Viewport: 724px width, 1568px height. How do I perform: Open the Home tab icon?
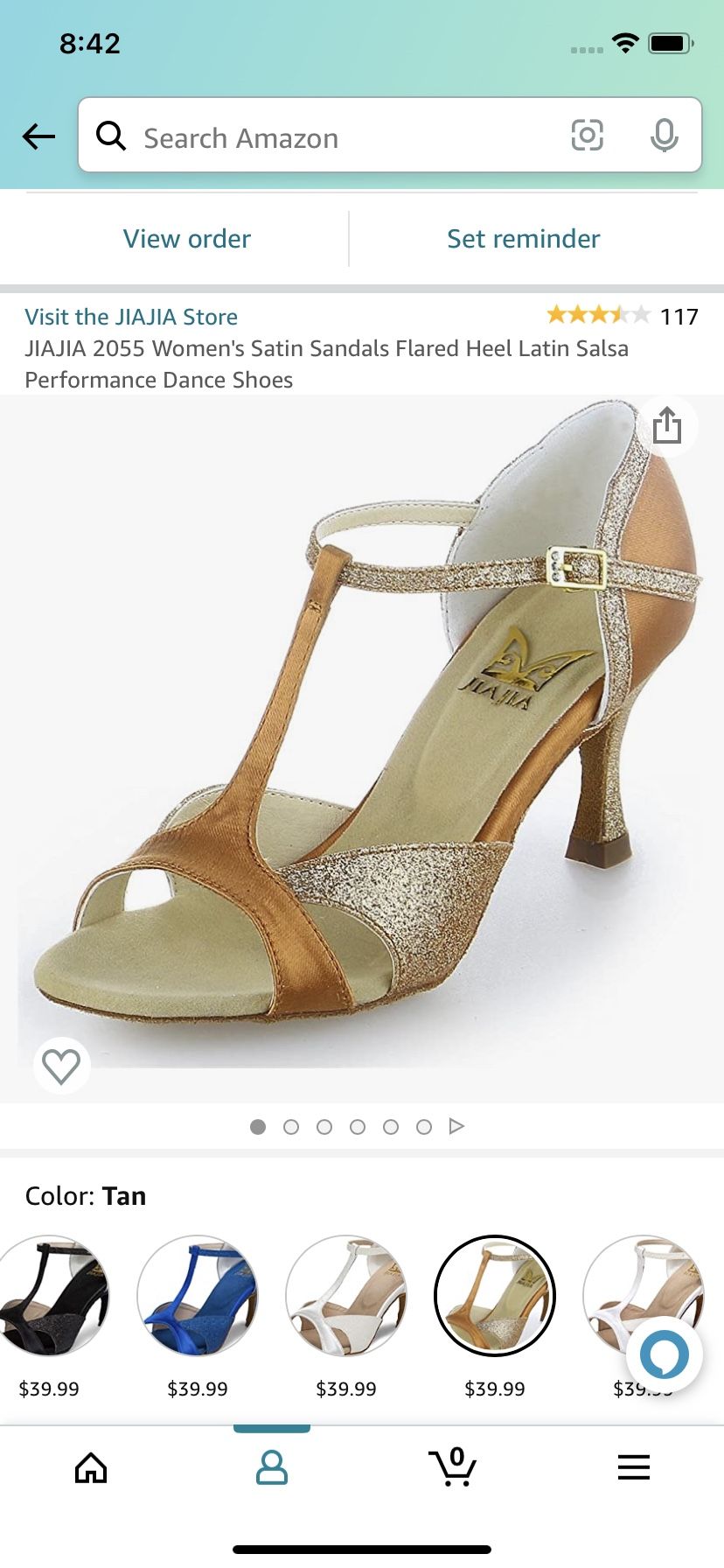(x=90, y=1467)
